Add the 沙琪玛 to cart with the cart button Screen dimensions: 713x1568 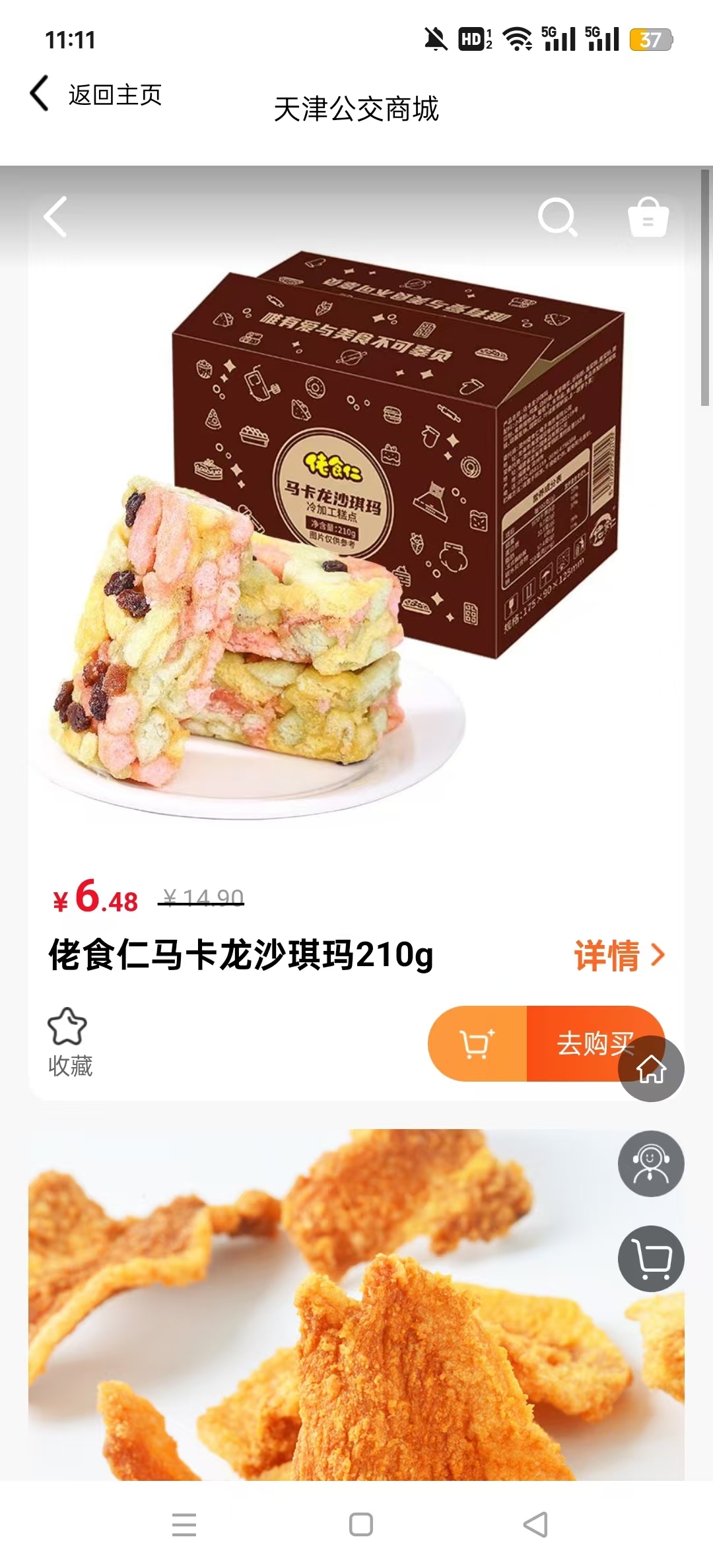click(477, 1044)
